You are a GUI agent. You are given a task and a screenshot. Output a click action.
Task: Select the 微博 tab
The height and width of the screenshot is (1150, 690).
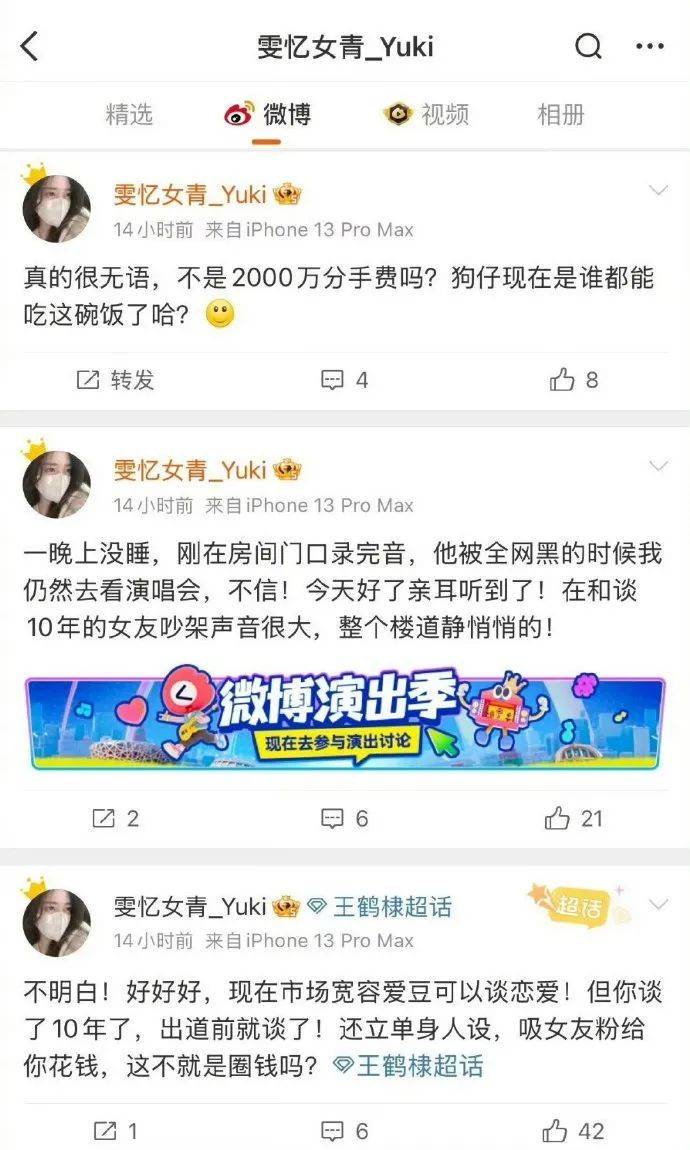point(268,115)
